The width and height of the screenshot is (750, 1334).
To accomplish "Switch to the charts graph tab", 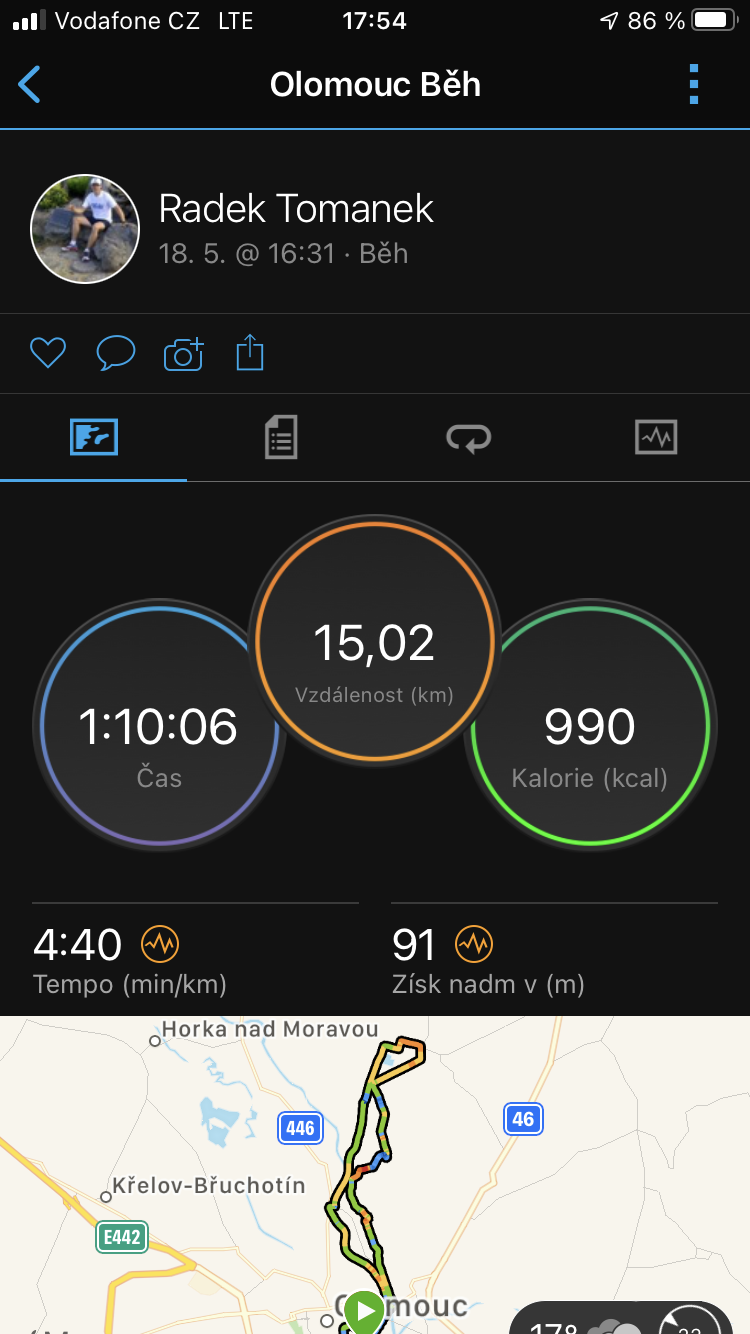I will (656, 437).
